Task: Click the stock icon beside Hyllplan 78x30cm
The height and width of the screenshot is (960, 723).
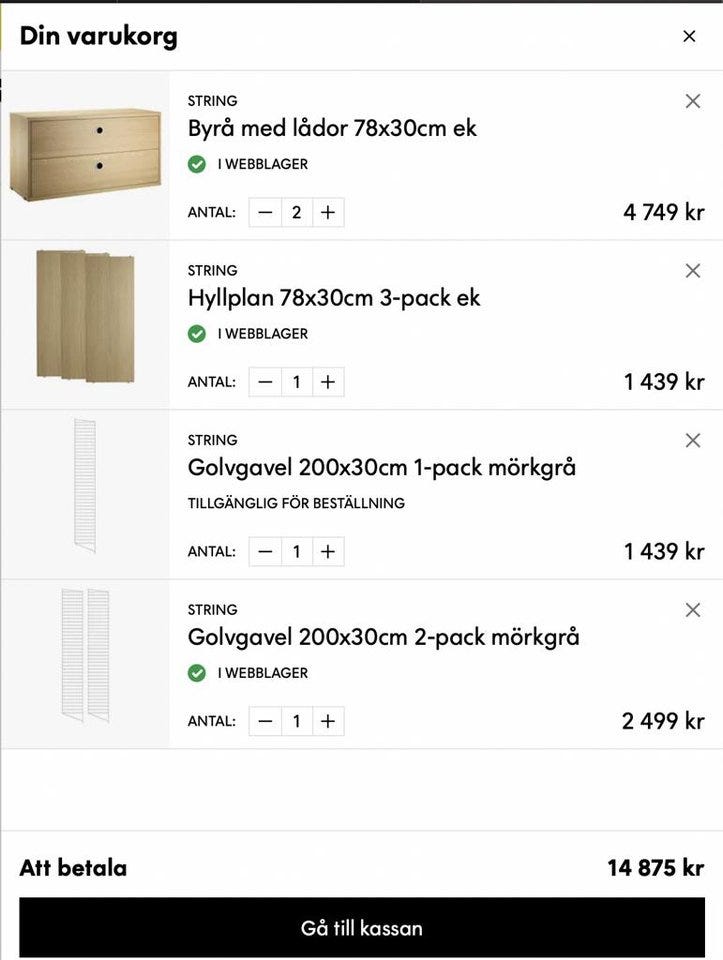Action: [197, 334]
